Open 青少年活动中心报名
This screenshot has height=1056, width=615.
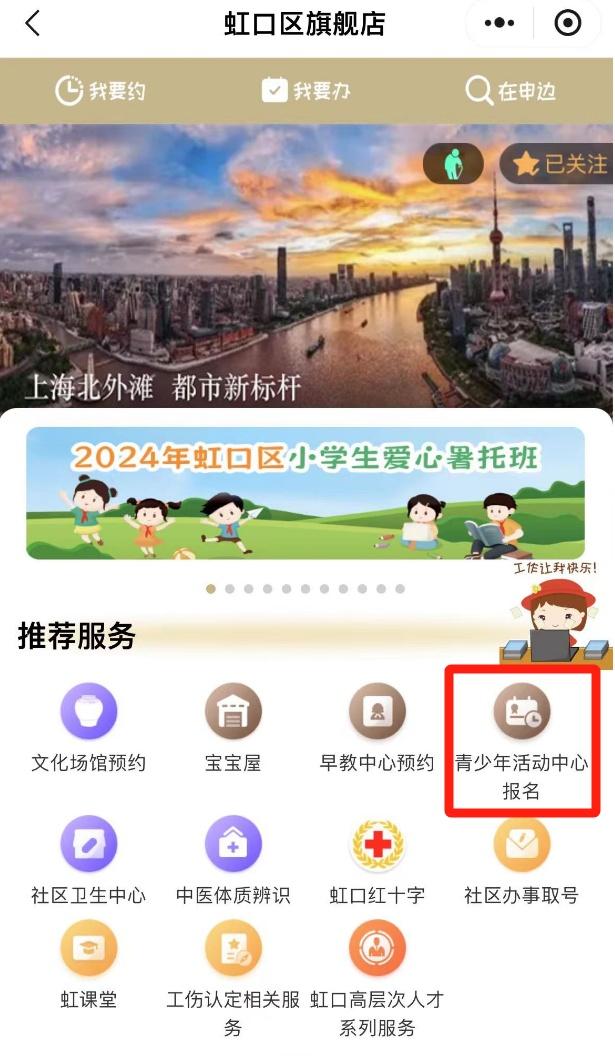(x=521, y=741)
